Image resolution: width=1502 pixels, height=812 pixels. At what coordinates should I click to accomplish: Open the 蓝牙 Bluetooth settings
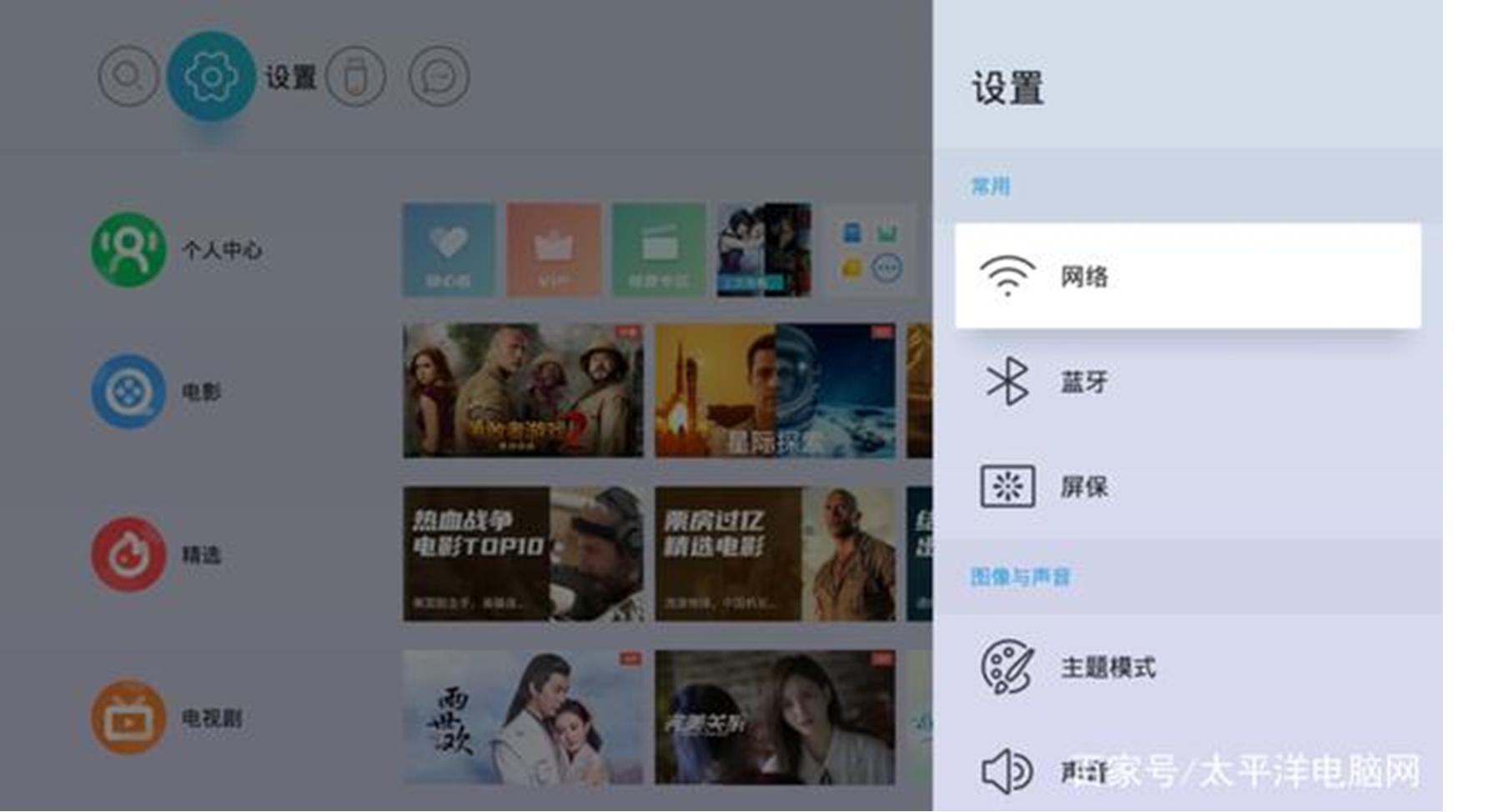pos(1187,382)
